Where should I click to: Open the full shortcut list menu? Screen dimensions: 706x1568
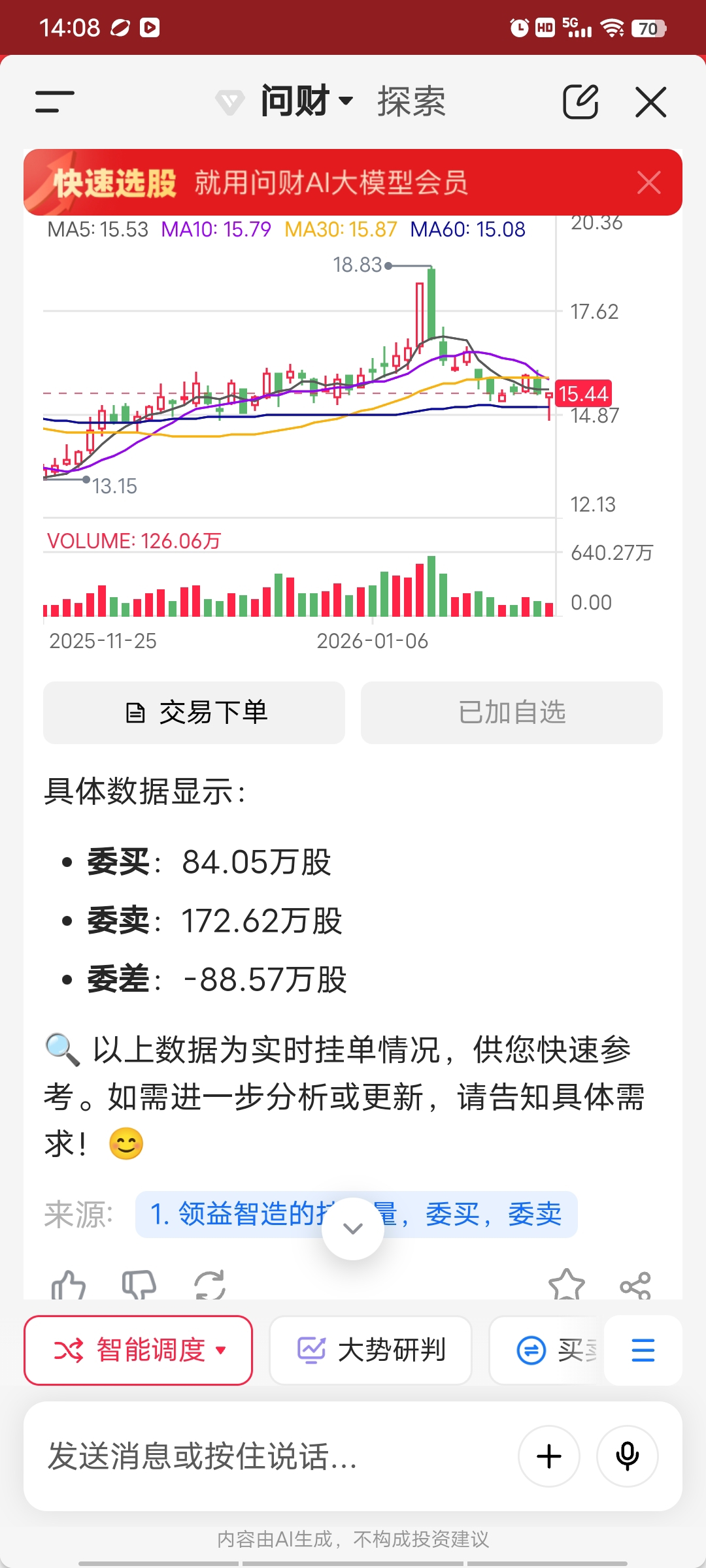[643, 1350]
